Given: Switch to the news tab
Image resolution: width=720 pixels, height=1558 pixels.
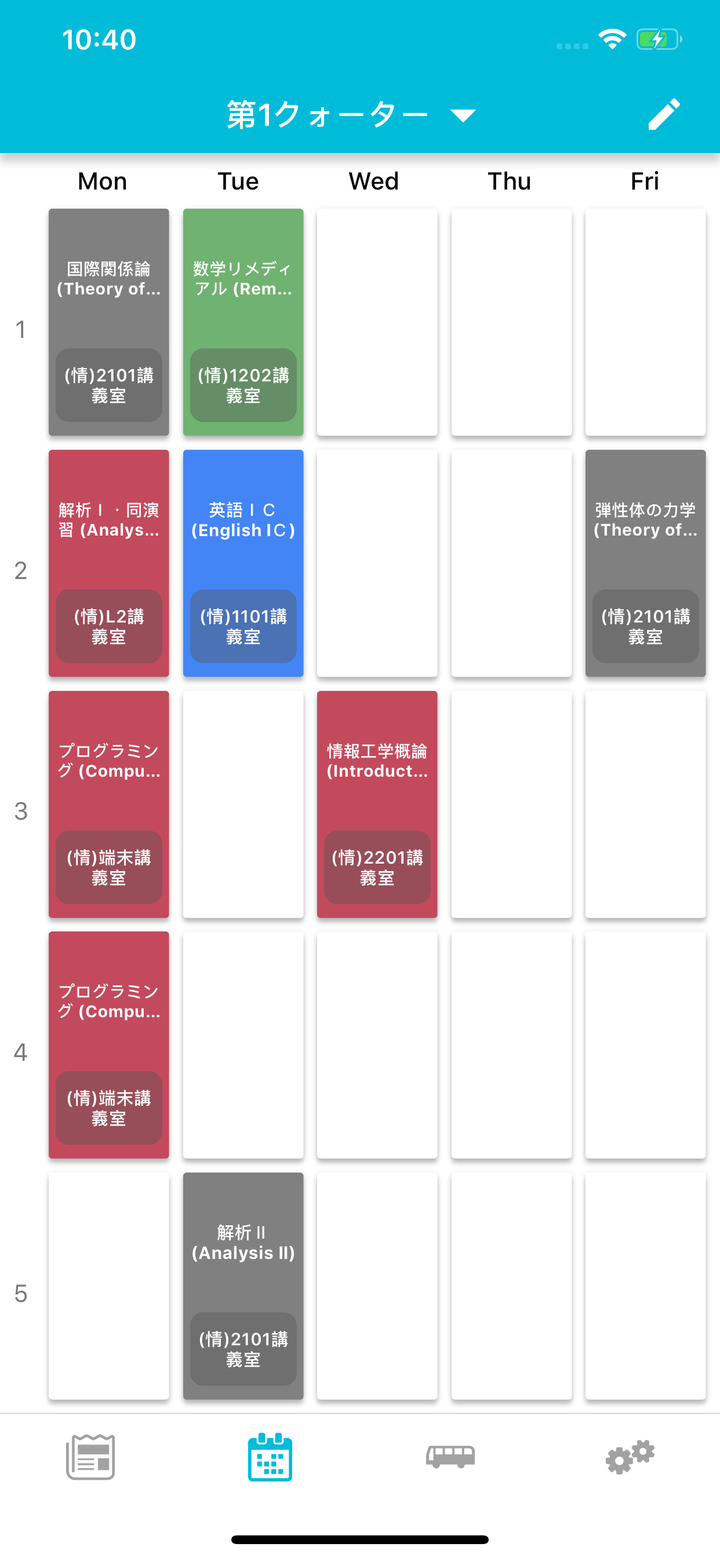Looking at the screenshot, I should coord(90,1456).
